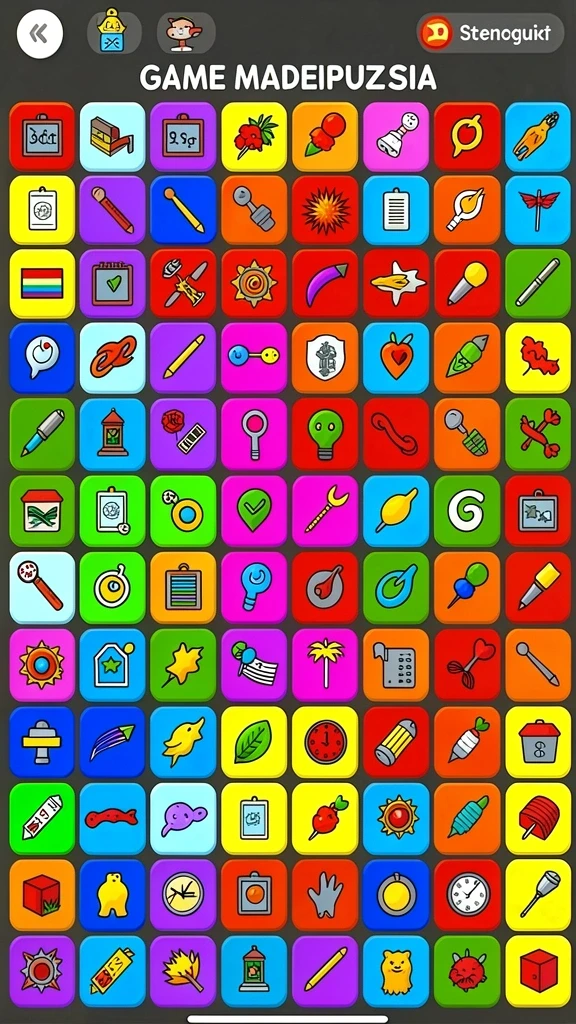The height and width of the screenshot is (1024, 576).
Task: Select the brown-haired face avatar icon
Action: coord(186,31)
